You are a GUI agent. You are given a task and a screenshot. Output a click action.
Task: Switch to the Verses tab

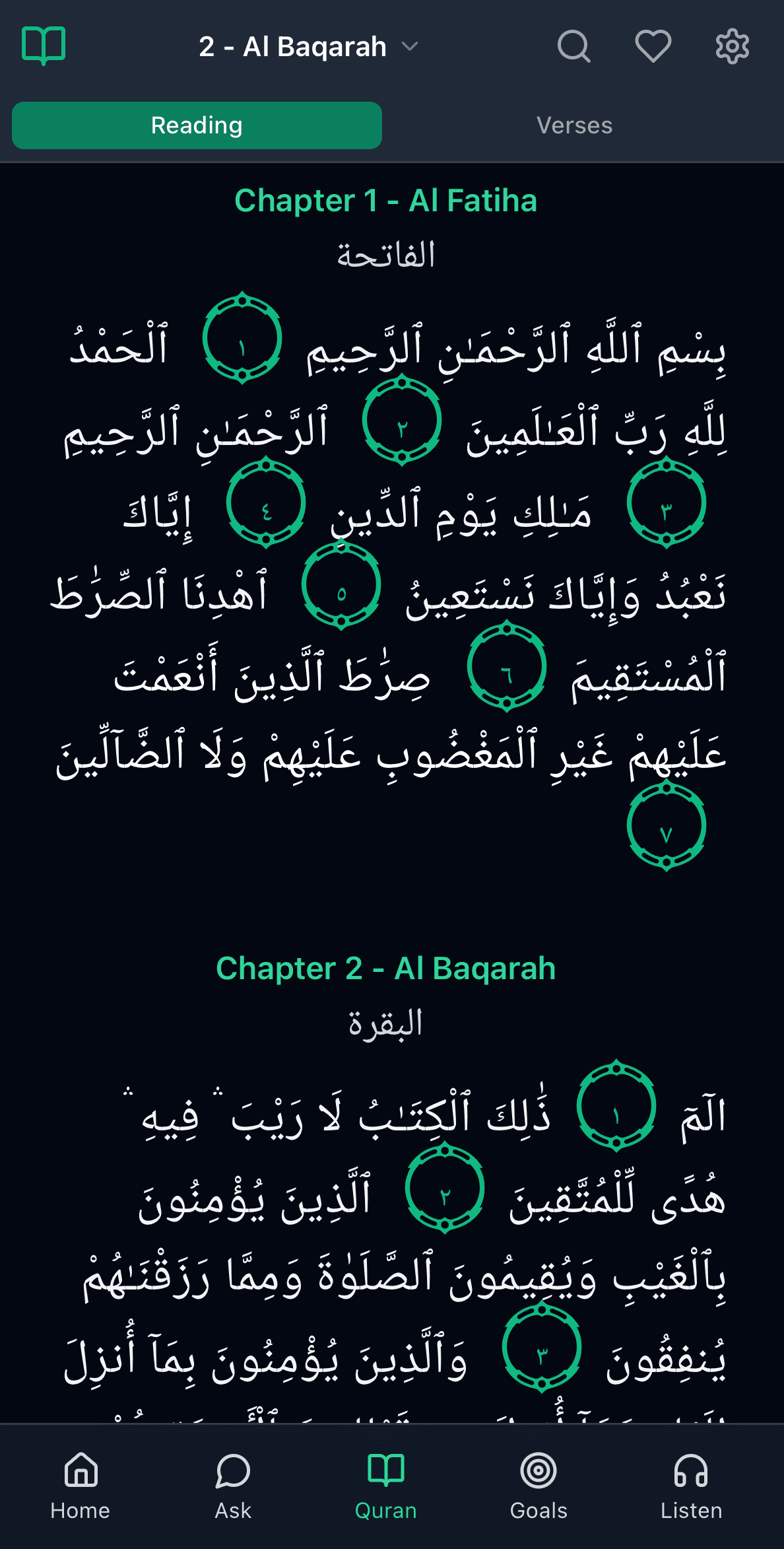tap(574, 125)
